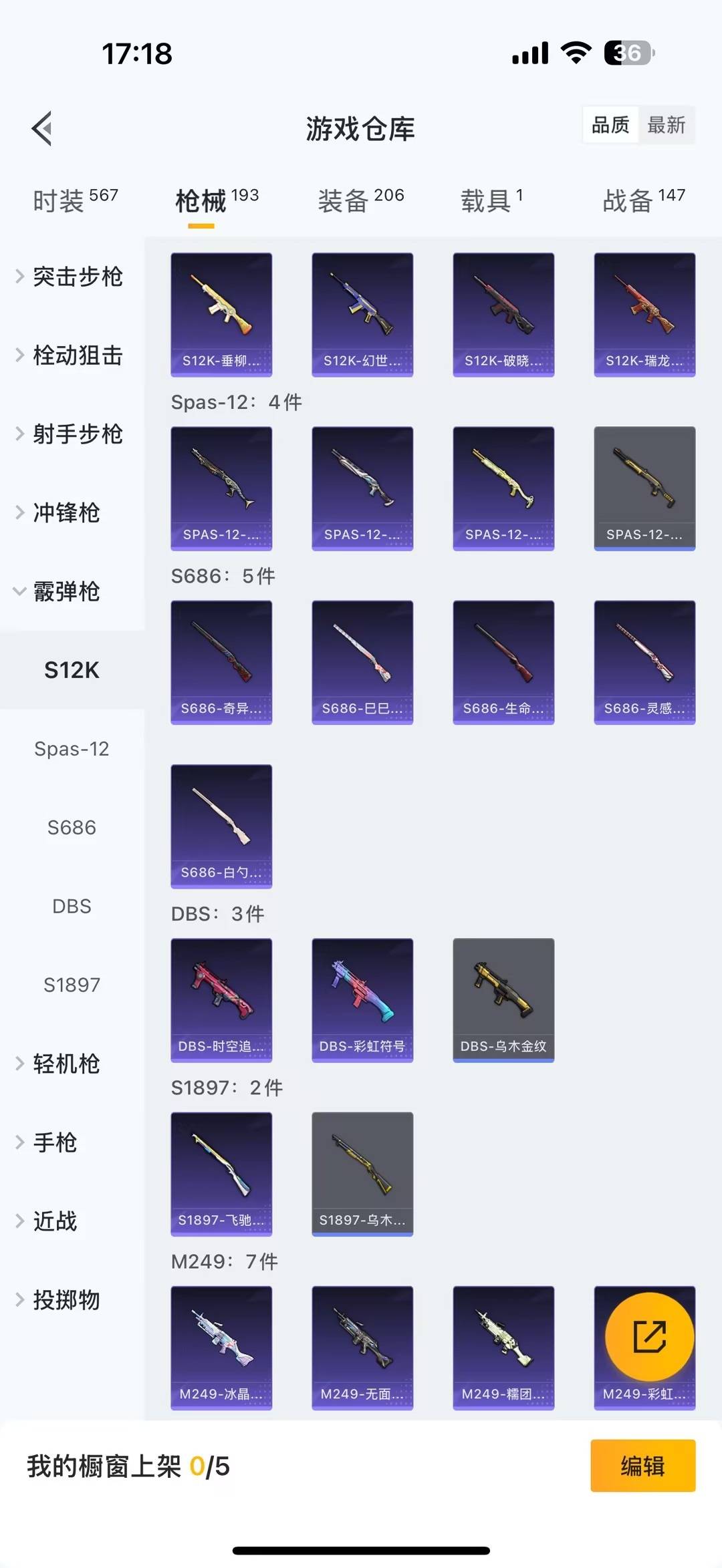Switch to the 装备 tab
Screen dimensions: 722x1568
pyautogui.click(x=360, y=200)
